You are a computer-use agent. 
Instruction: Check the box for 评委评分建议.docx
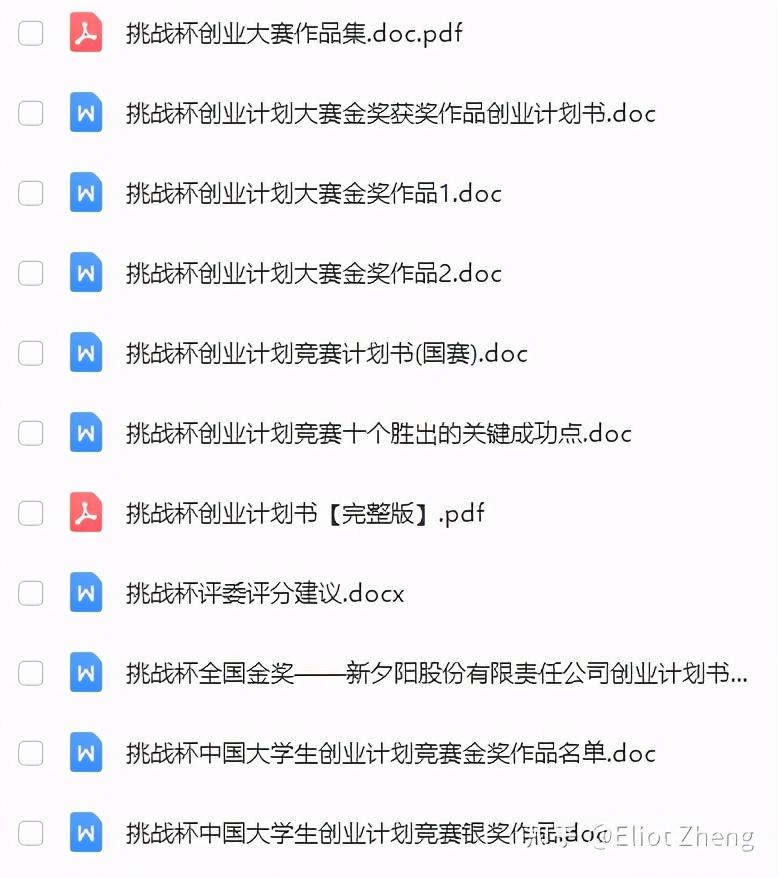coord(31,593)
